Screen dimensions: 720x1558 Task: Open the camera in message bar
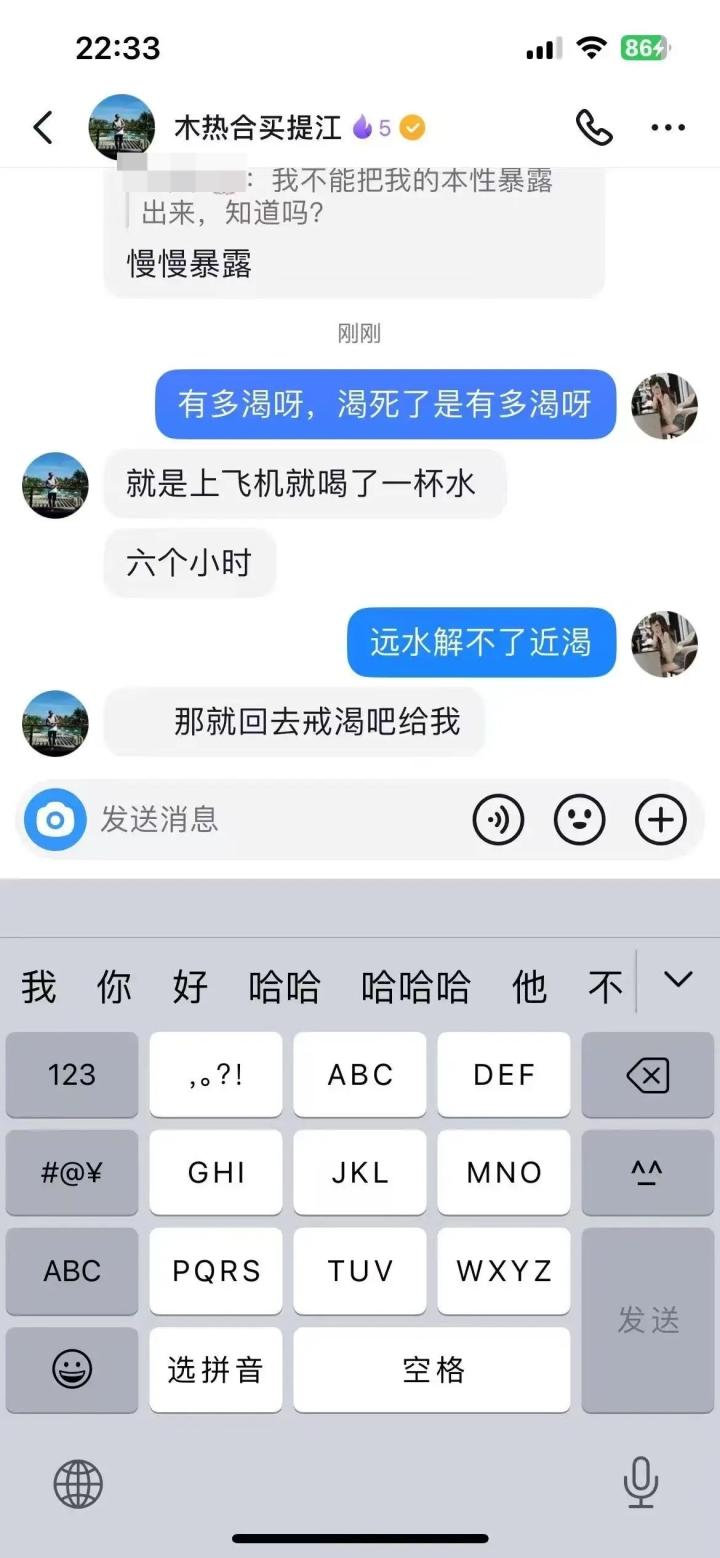point(55,820)
